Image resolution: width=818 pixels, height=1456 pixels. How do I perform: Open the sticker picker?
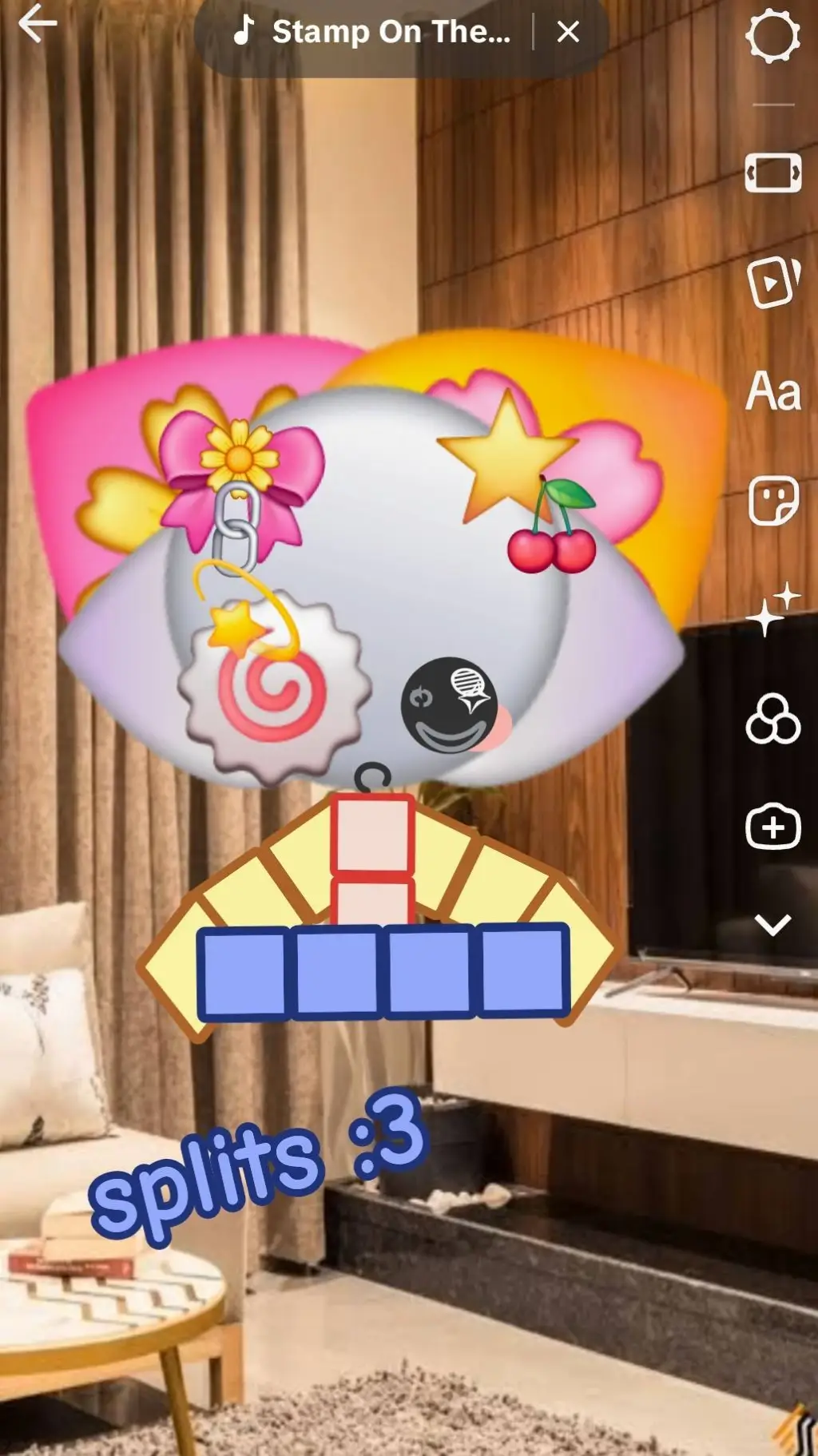(772, 501)
